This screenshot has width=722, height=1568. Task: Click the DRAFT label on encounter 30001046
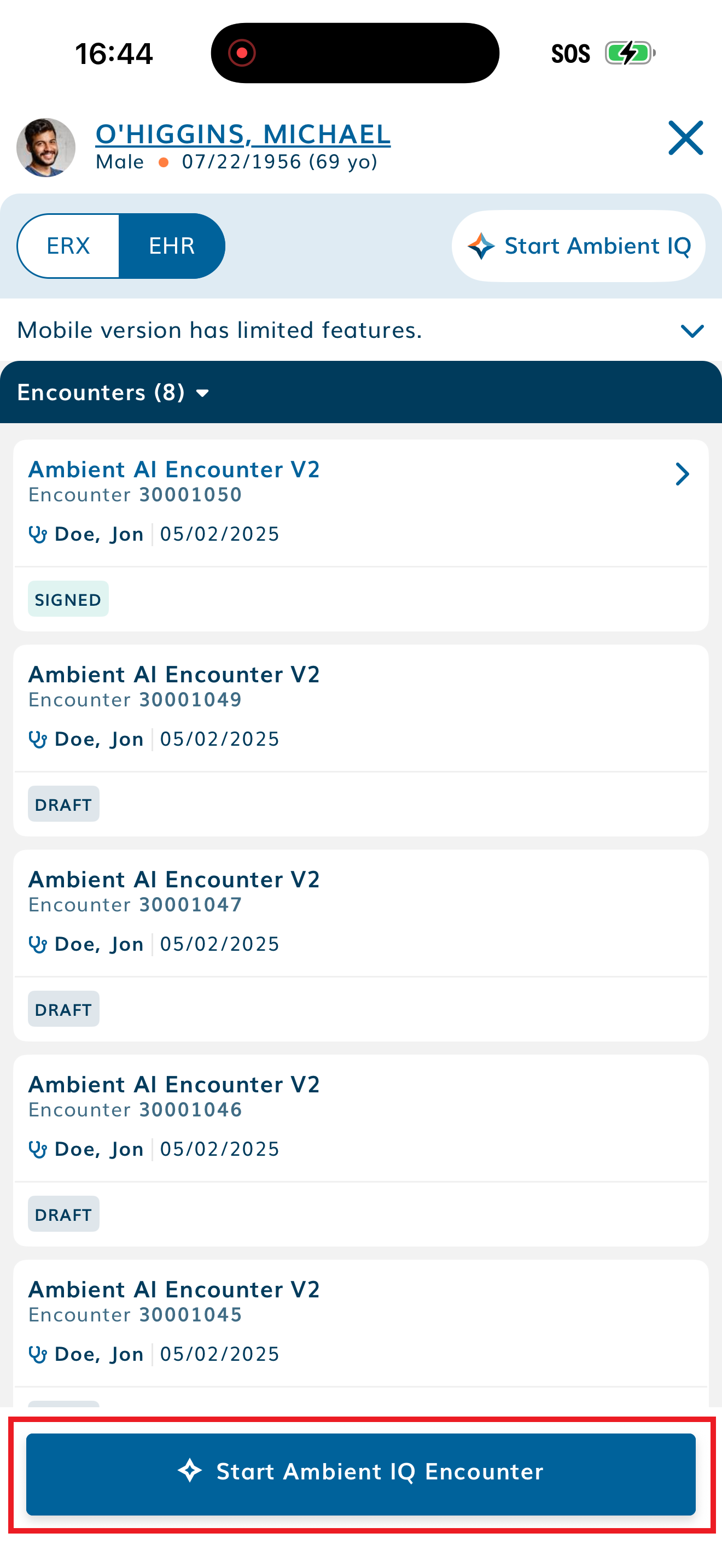coord(63,1214)
